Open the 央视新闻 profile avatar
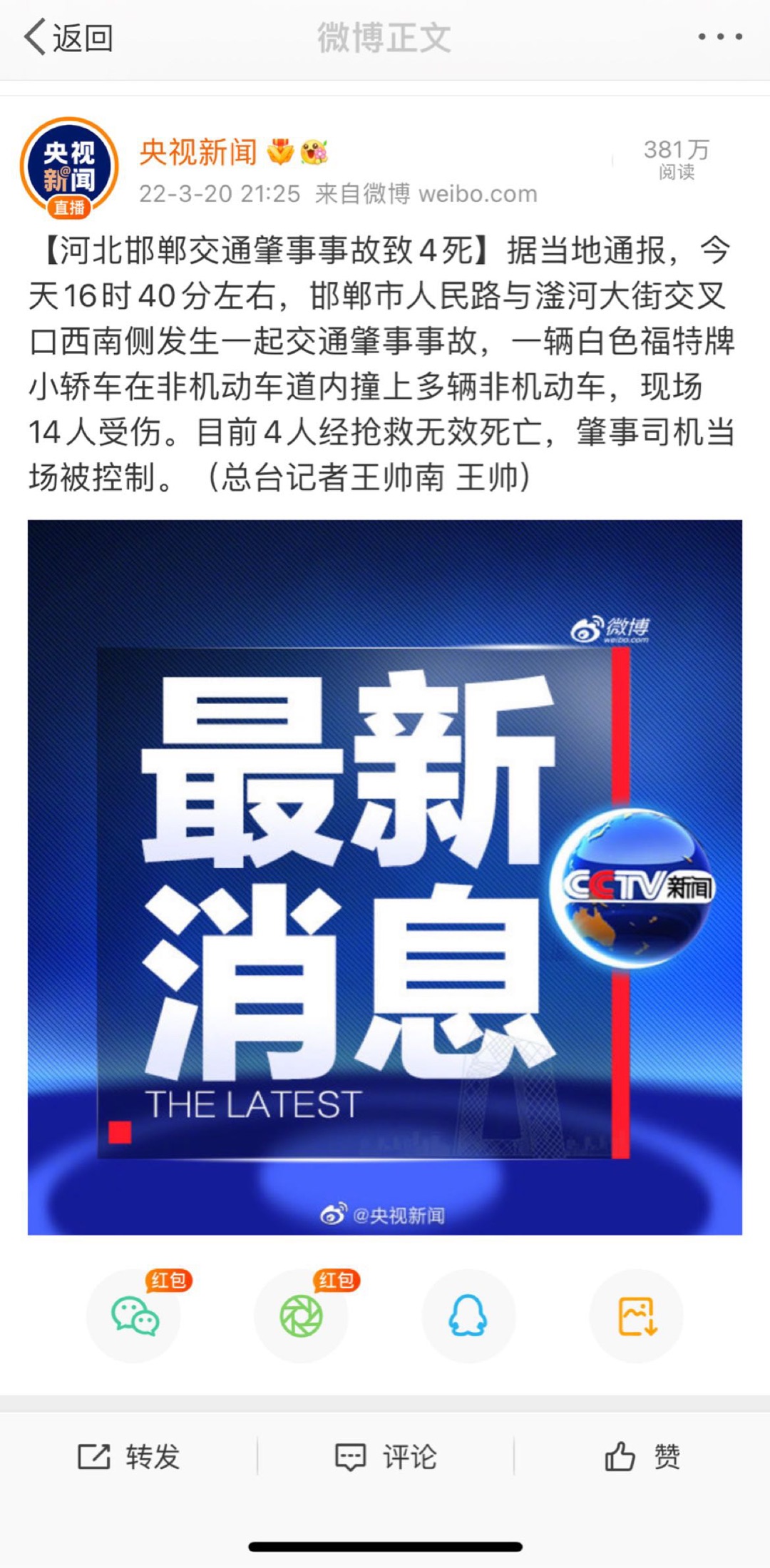770x1568 pixels. [x=69, y=168]
